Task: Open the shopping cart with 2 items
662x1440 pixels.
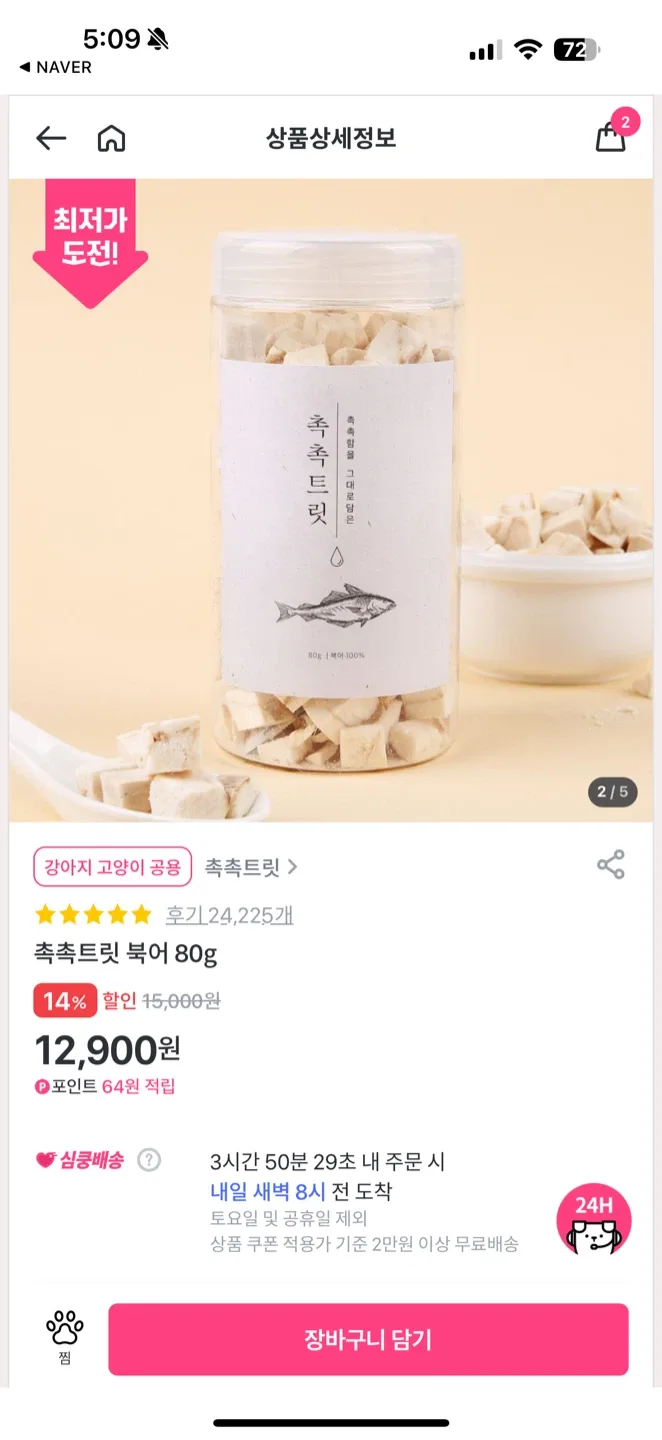Action: point(611,137)
